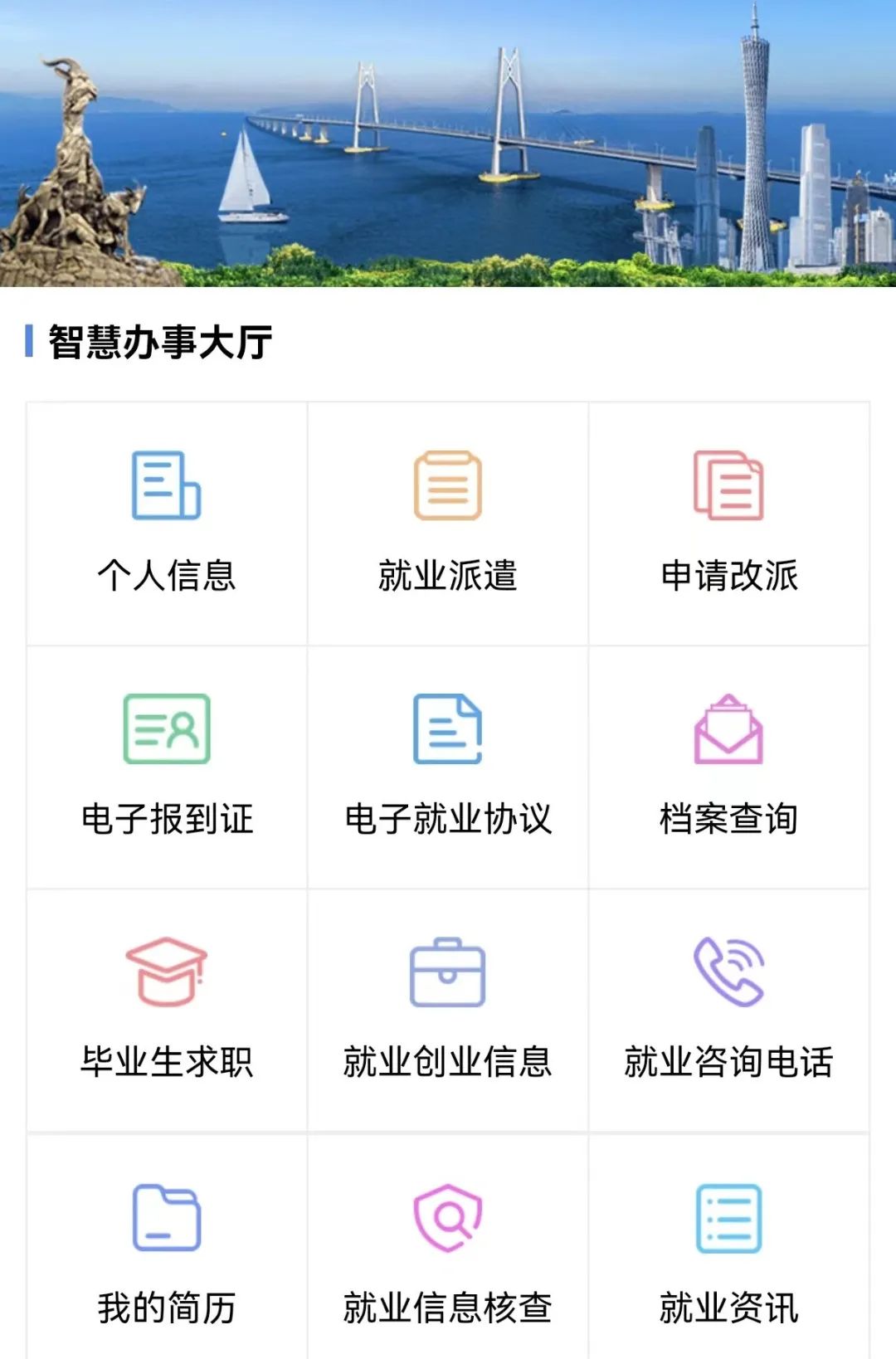Screen dimensions: 896x1359
Task: Tap the 就业咨询电话 item
Action: coord(728,1010)
